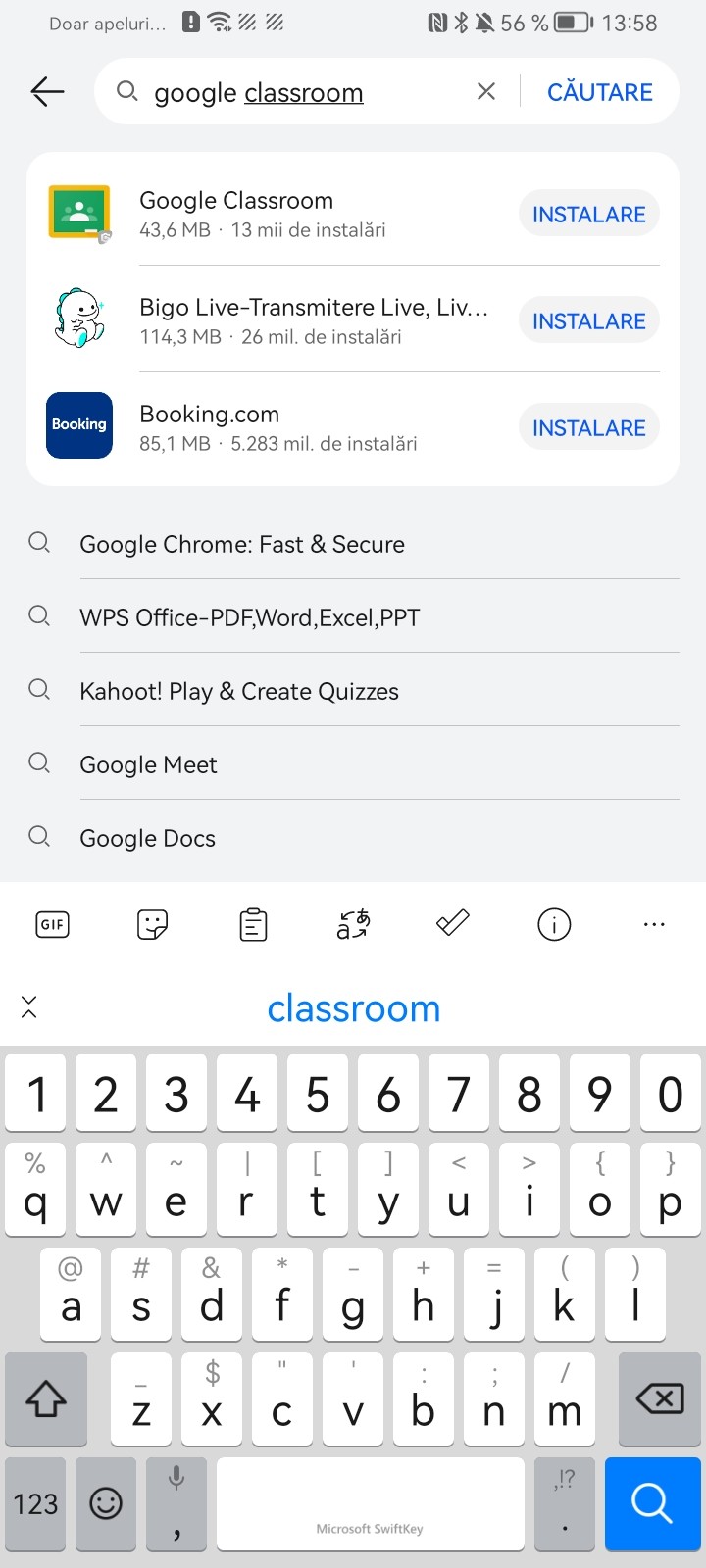This screenshot has height=1568, width=706.
Task: Install Bigo Live app
Action: 588,320
